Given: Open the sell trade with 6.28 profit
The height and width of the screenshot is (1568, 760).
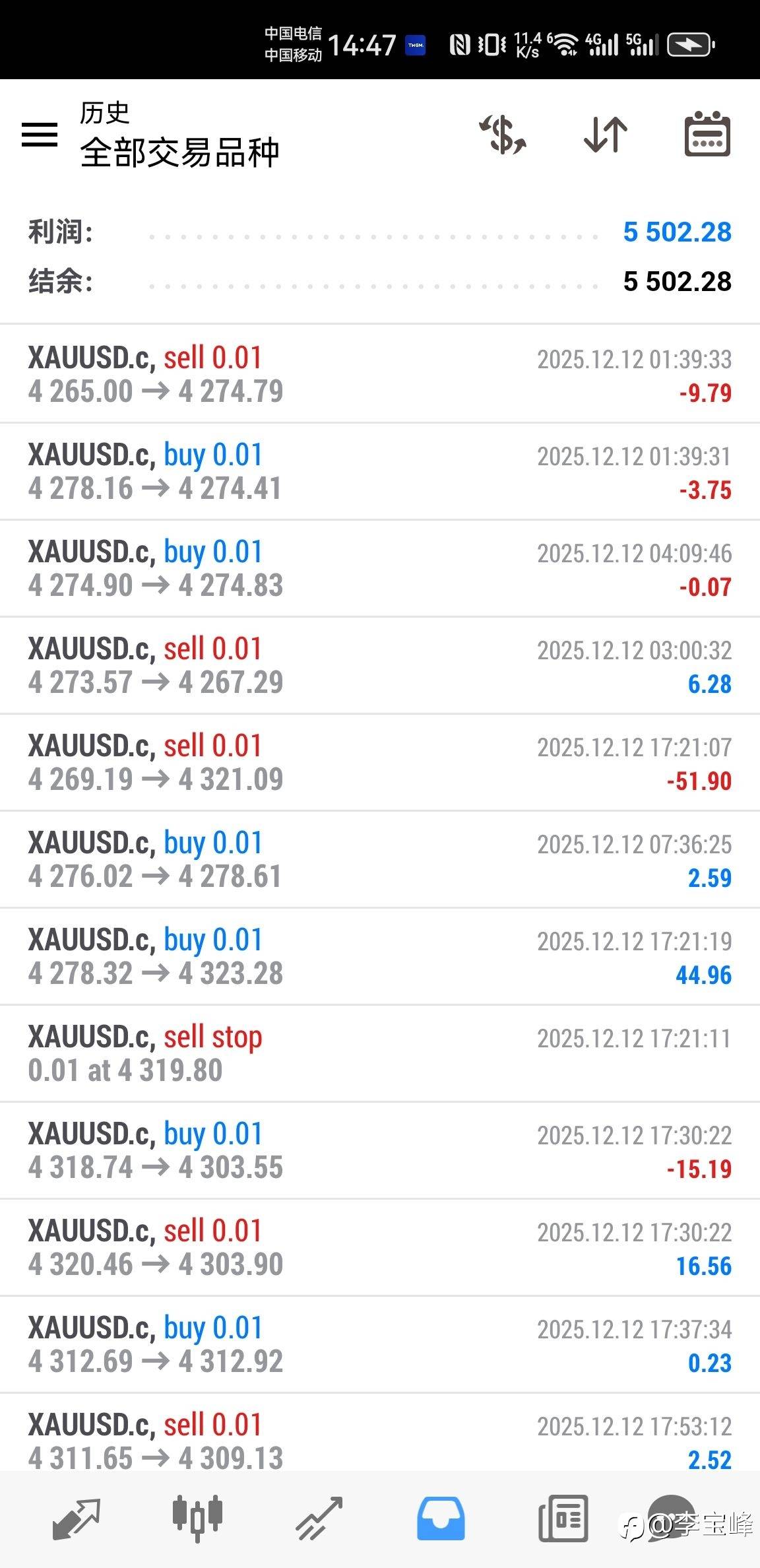Looking at the screenshot, I should click(380, 665).
